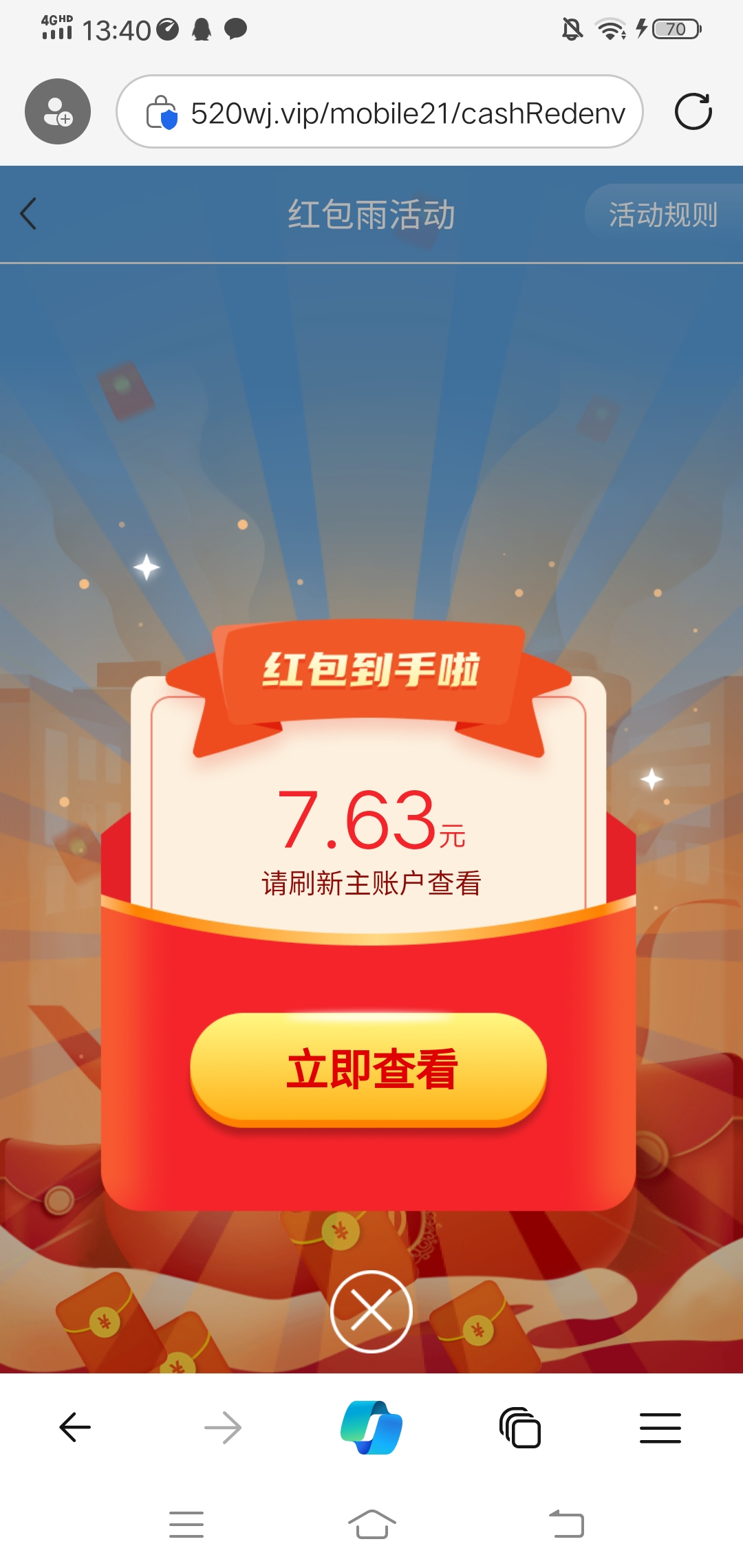The image size is (743, 1568).
Task: Close the red envelope popup
Action: (371, 1311)
